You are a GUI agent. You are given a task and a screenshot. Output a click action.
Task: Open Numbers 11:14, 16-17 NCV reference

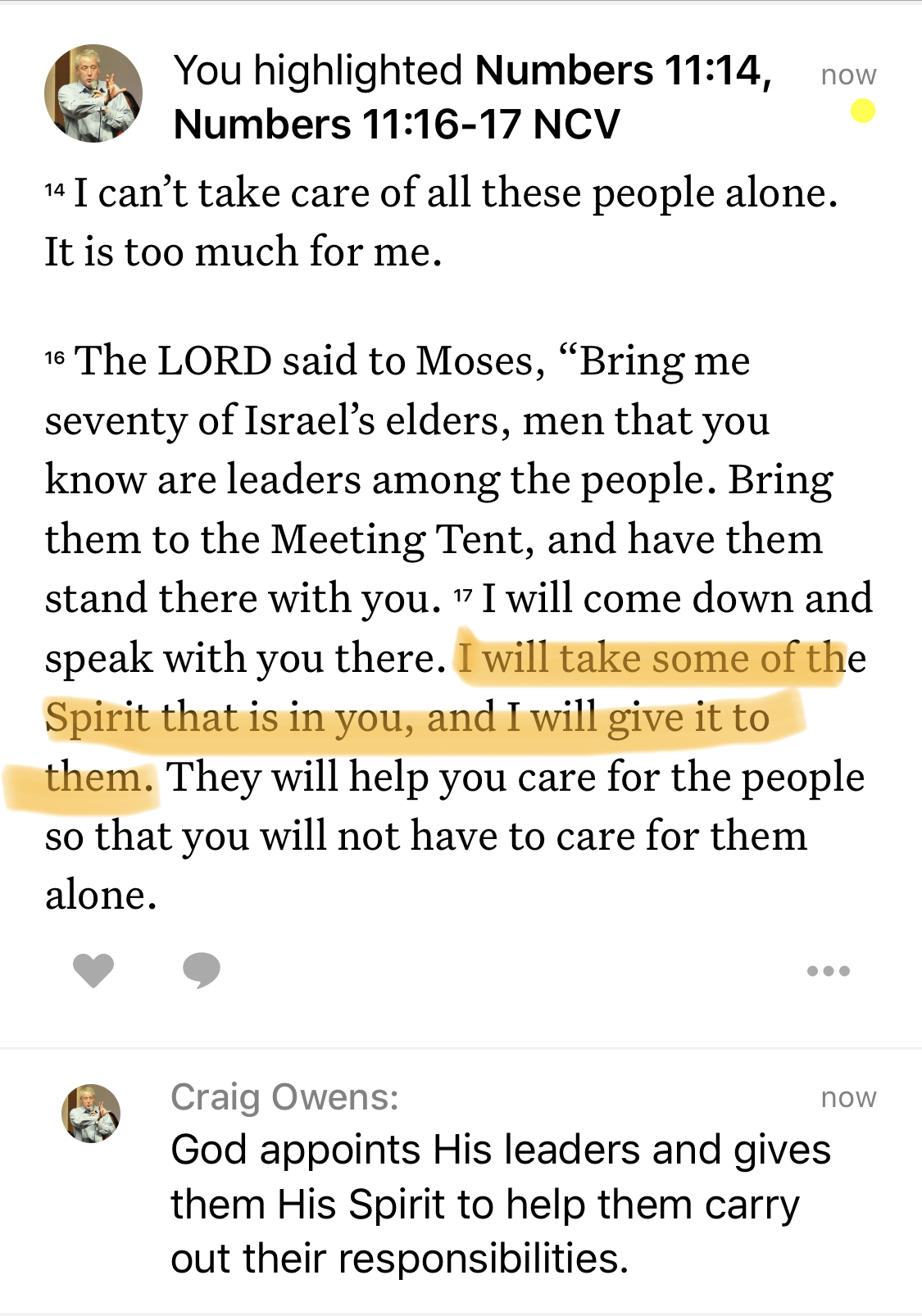pyautogui.click(x=472, y=97)
